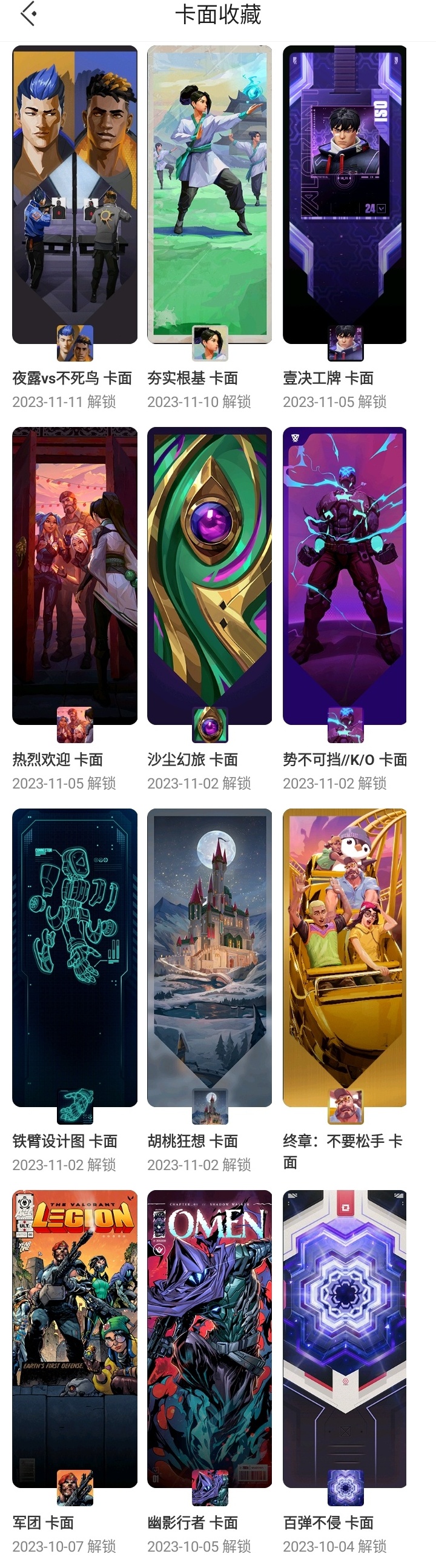
Task: View 势不可挡//K/O 卡面 card
Action: pos(345,576)
